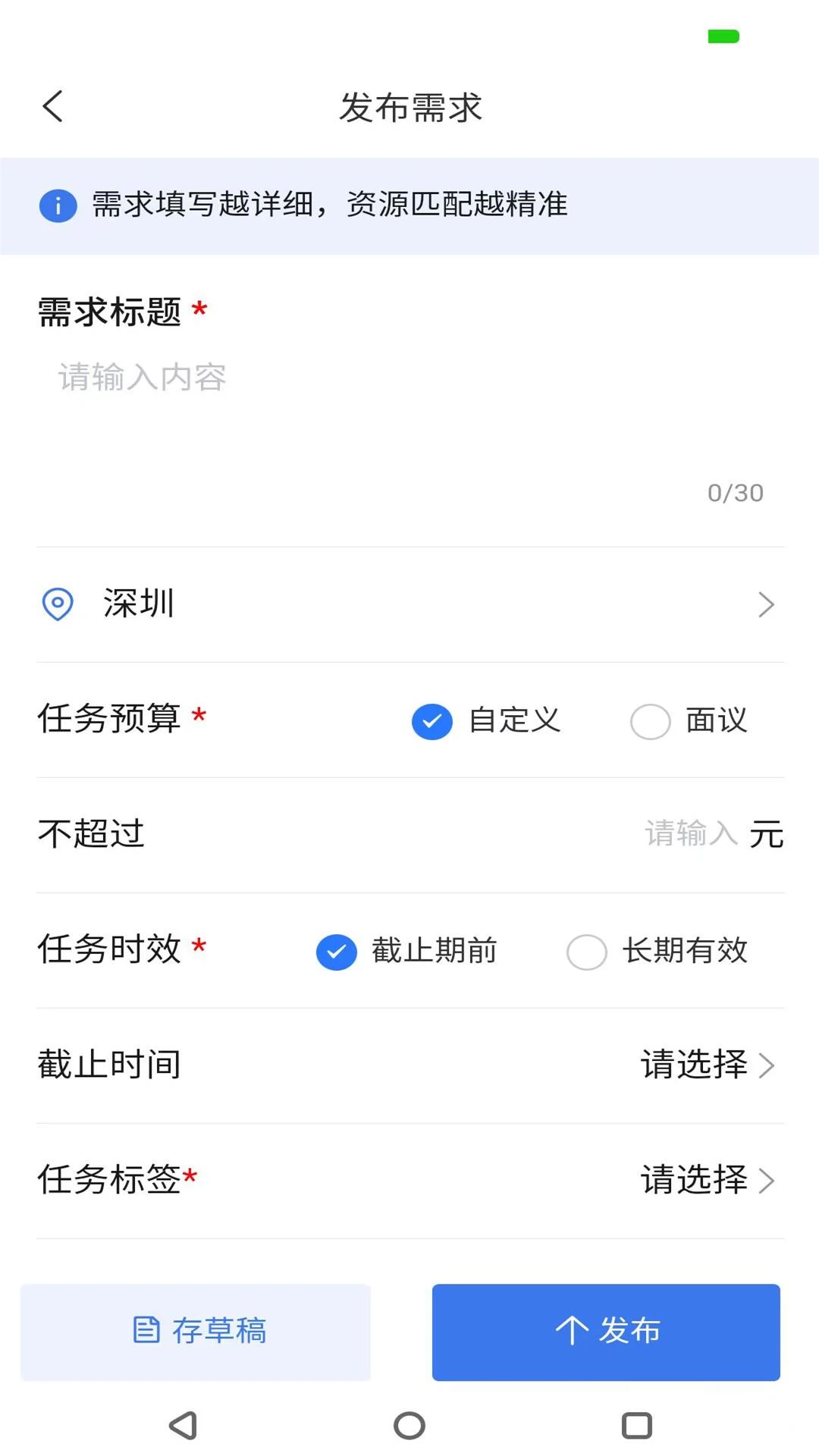Select the 自定义 budget radio button
The width and height of the screenshot is (819, 1456).
pyautogui.click(x=431, y=721)
